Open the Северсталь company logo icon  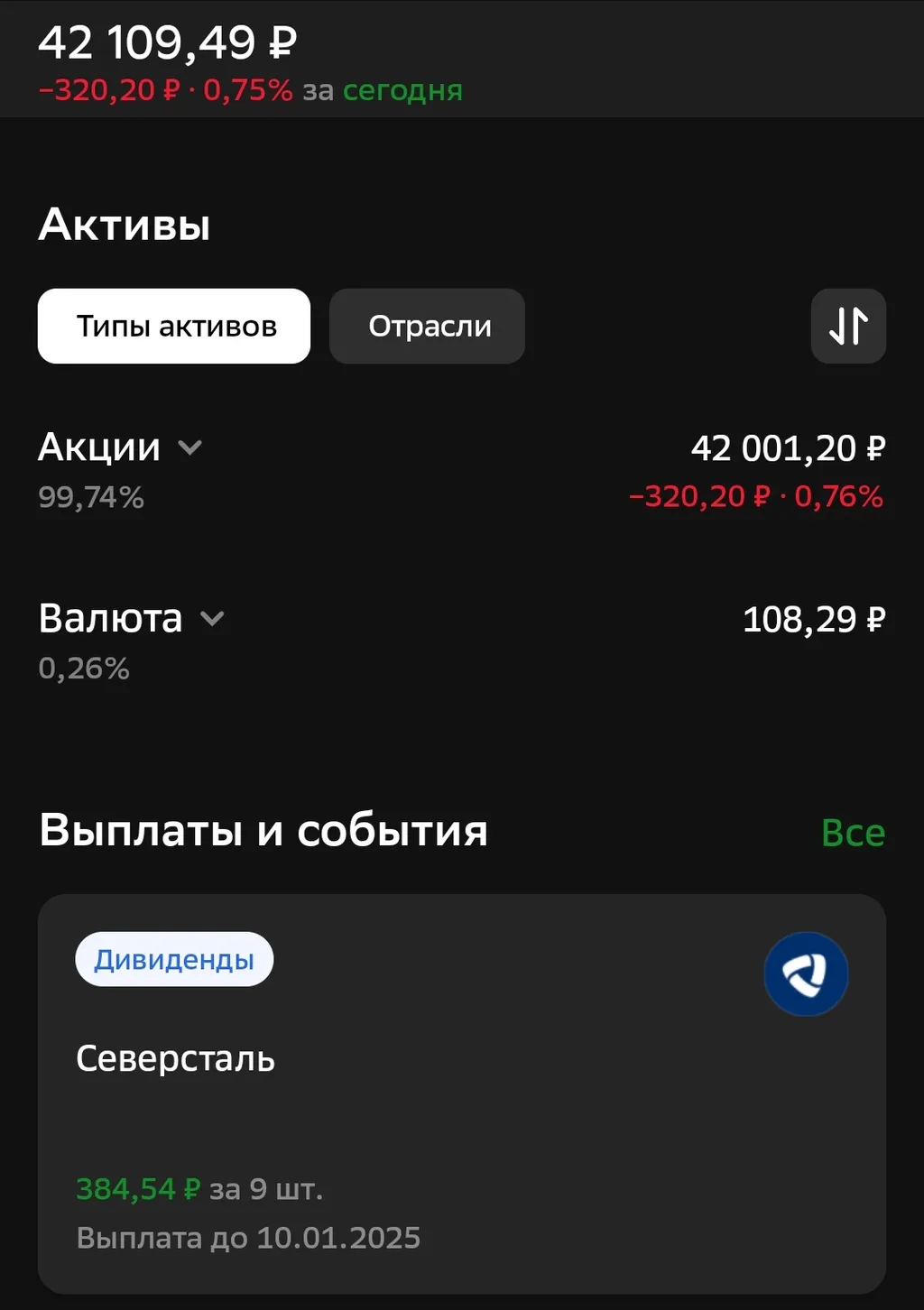pyautogui.click(x=806, y=973)
